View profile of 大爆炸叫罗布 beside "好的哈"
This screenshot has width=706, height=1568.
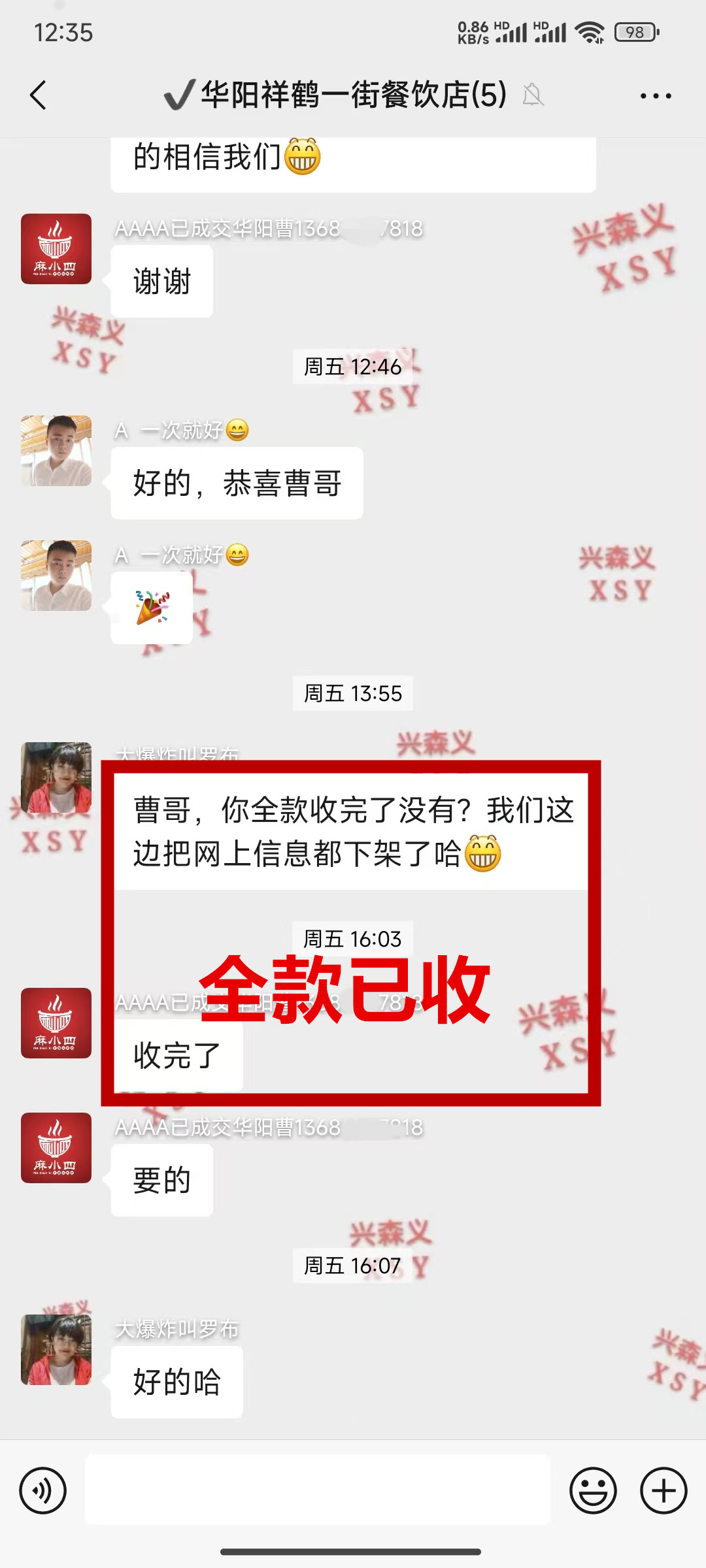pos(56,1350)
